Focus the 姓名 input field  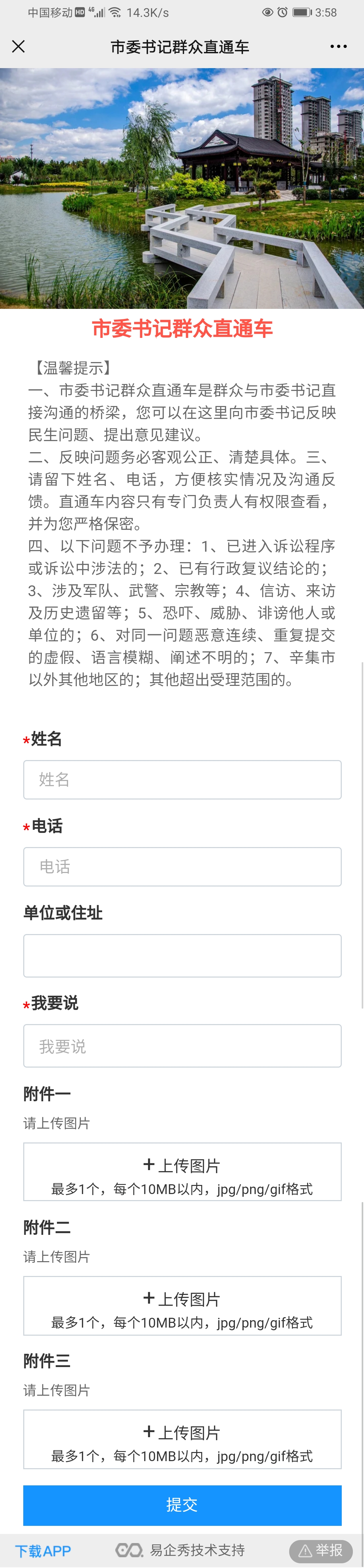click(x=182, y=779)
